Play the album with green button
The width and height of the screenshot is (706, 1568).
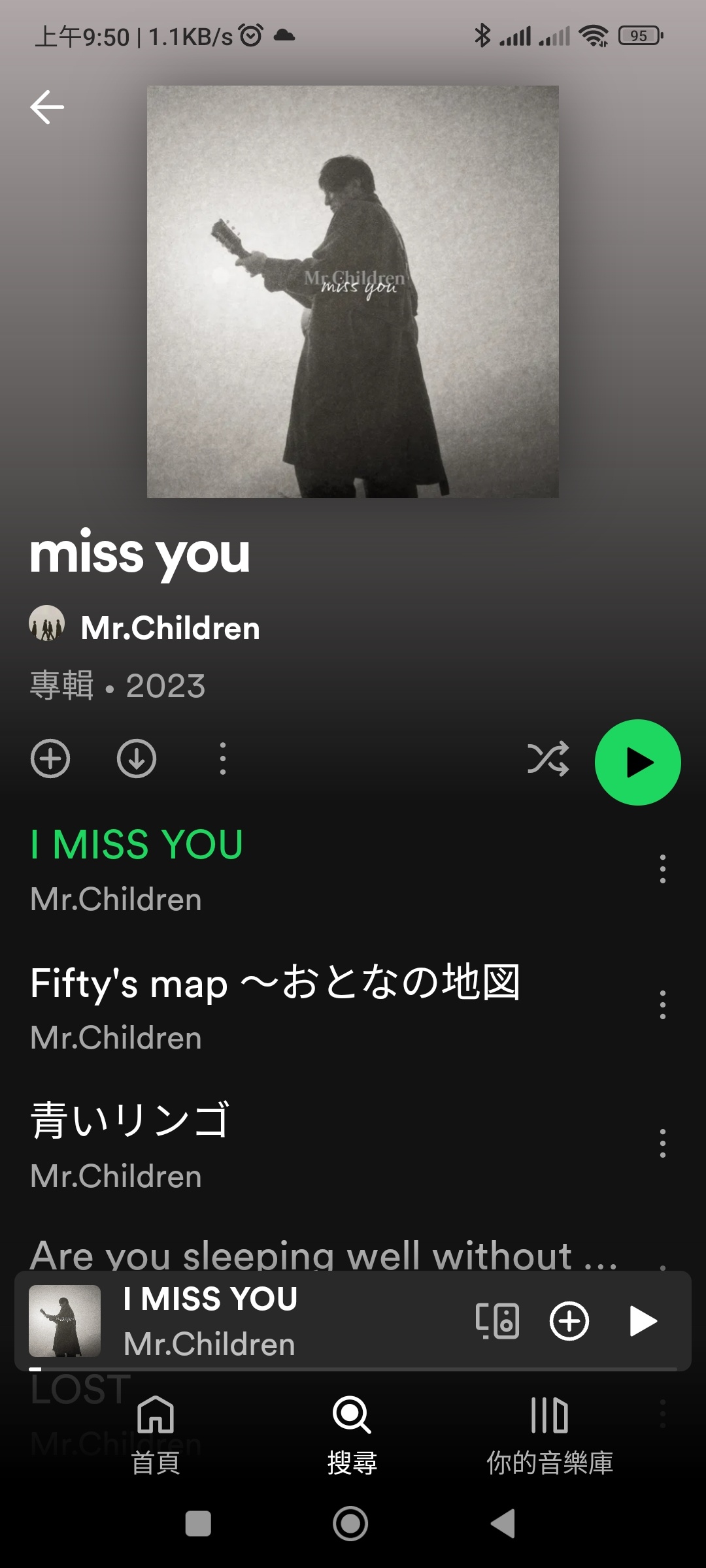click(x=637, y=762)
